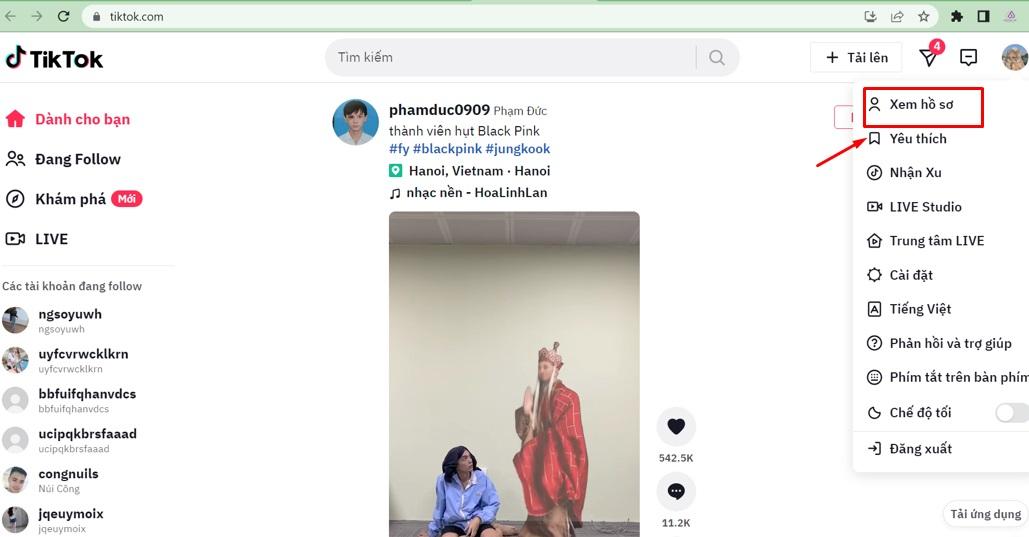Open the Yêu thích menu item

click(x=917, y=139)
